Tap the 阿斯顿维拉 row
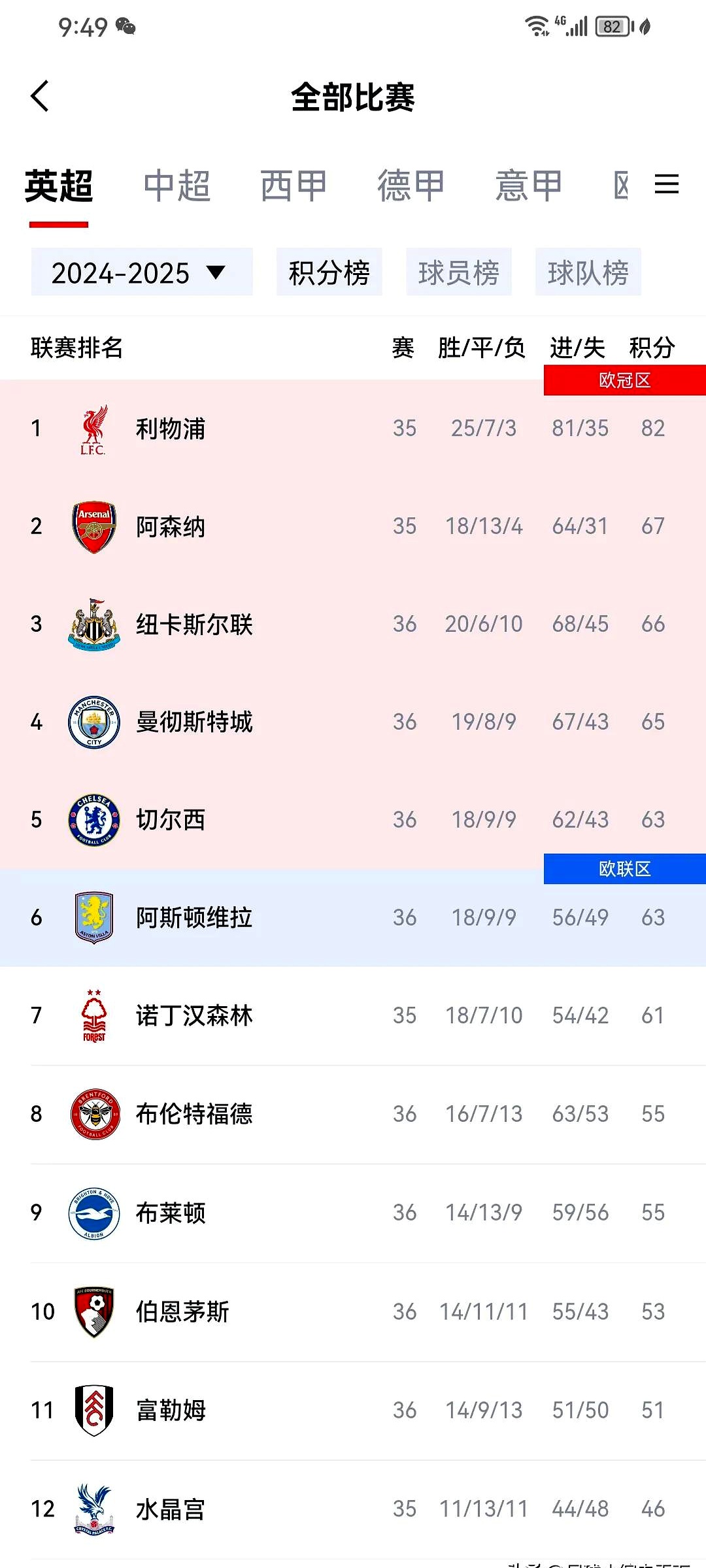706x1568 pixels. point(194,918)
